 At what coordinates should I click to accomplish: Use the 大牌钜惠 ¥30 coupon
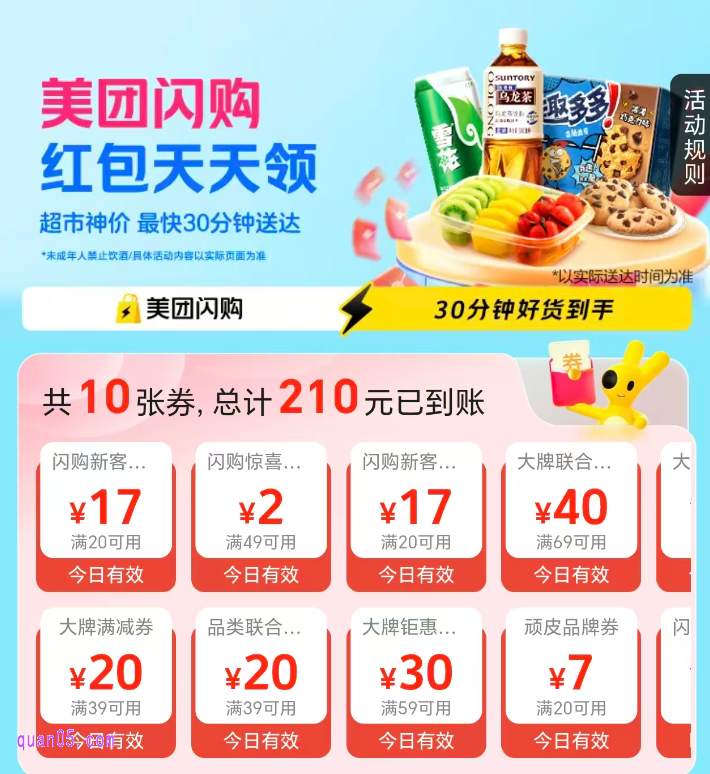coord(415,680)
